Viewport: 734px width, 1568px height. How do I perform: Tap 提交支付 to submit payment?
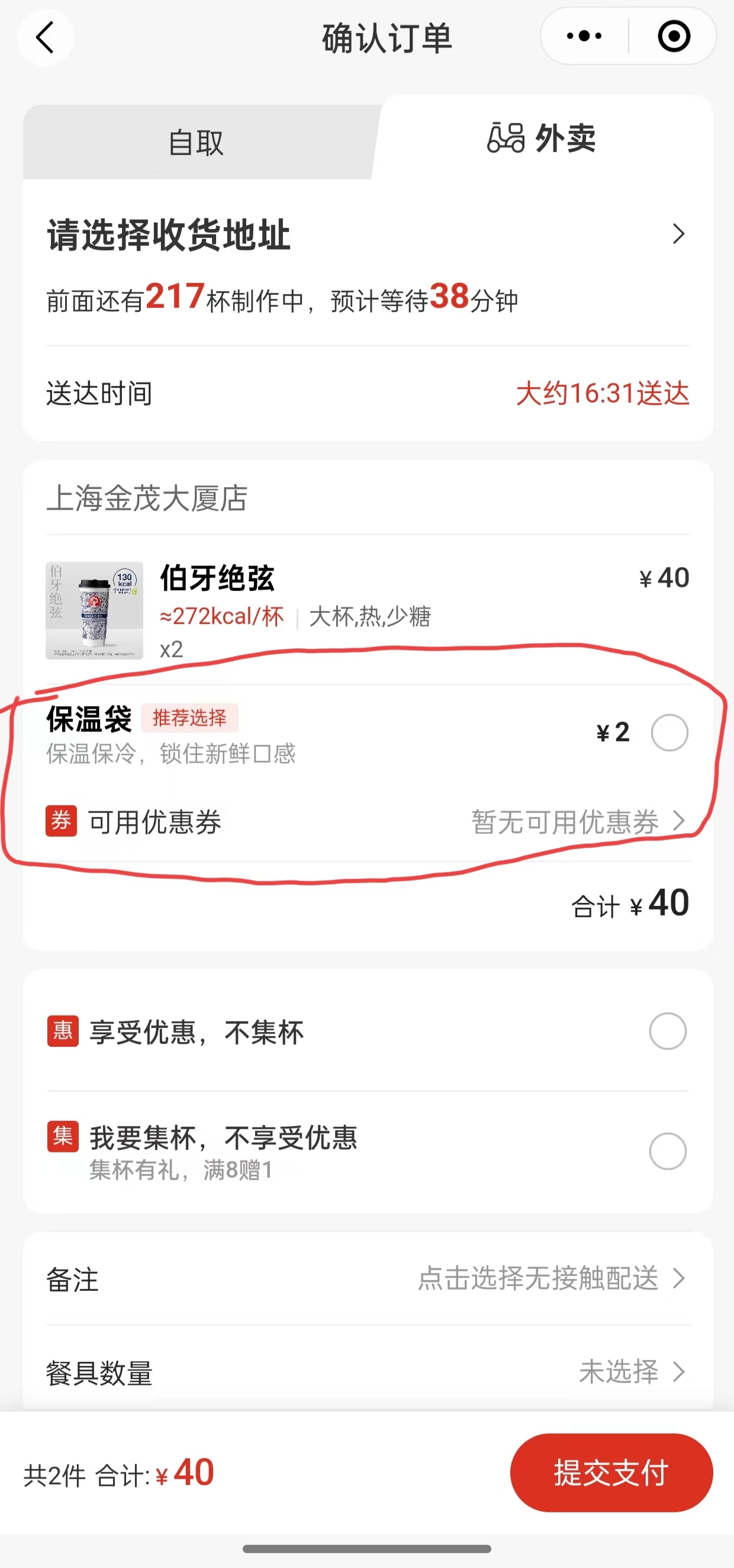(611, 1473)
